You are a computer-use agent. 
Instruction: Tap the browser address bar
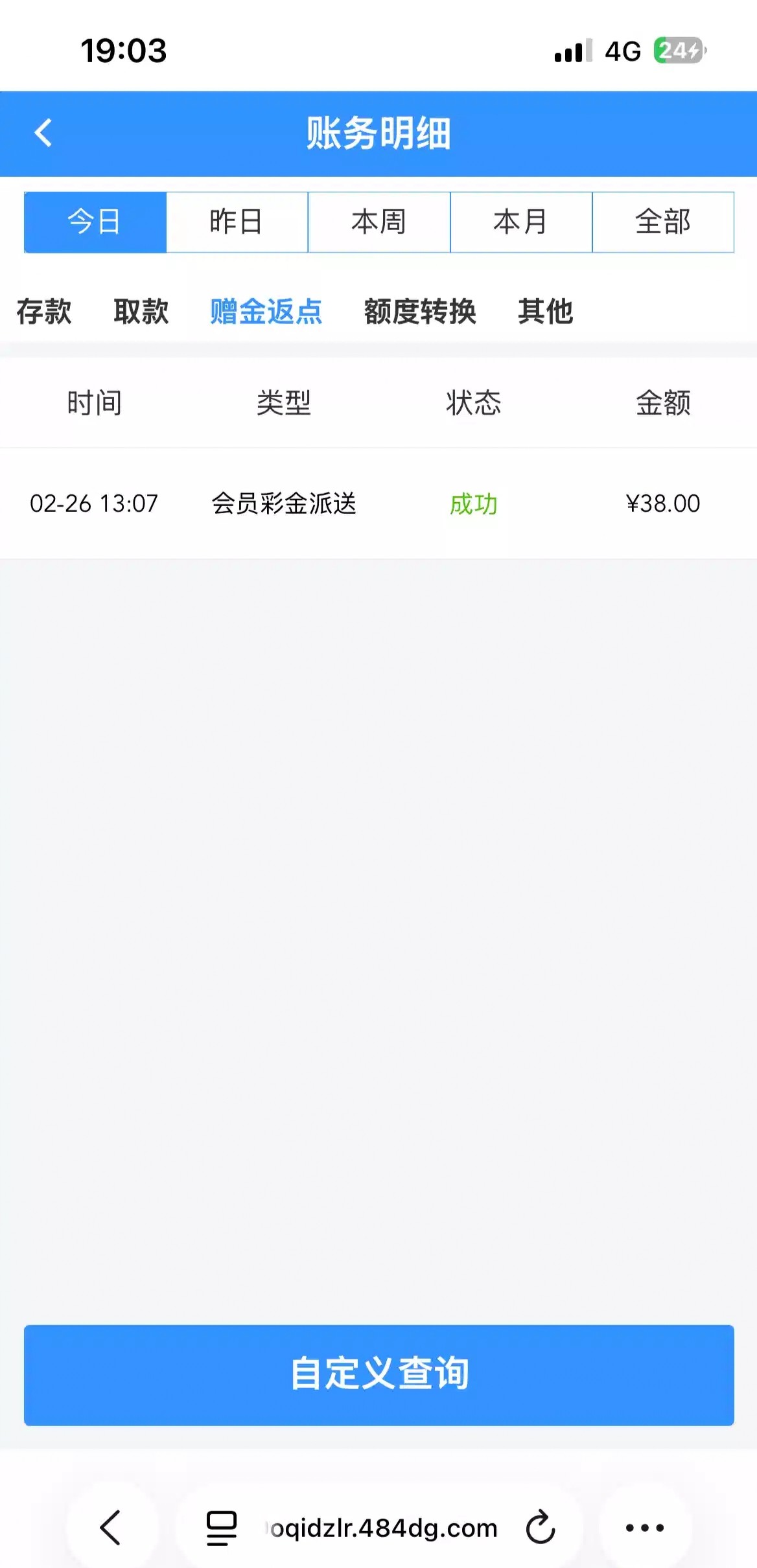(x=382, y=1527)
